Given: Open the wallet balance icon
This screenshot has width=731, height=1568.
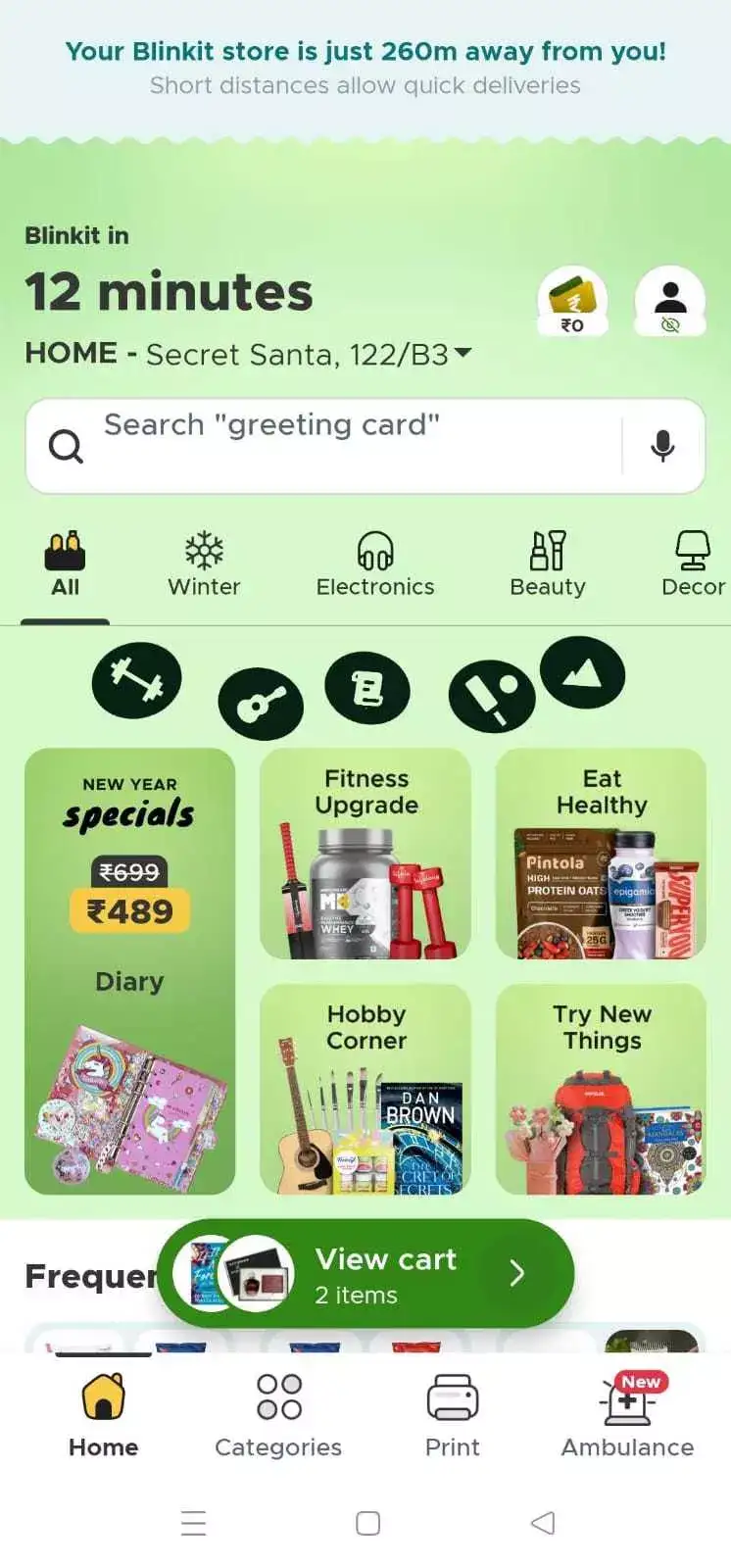Looking at the screenshot, I should (x=572, y=301).
